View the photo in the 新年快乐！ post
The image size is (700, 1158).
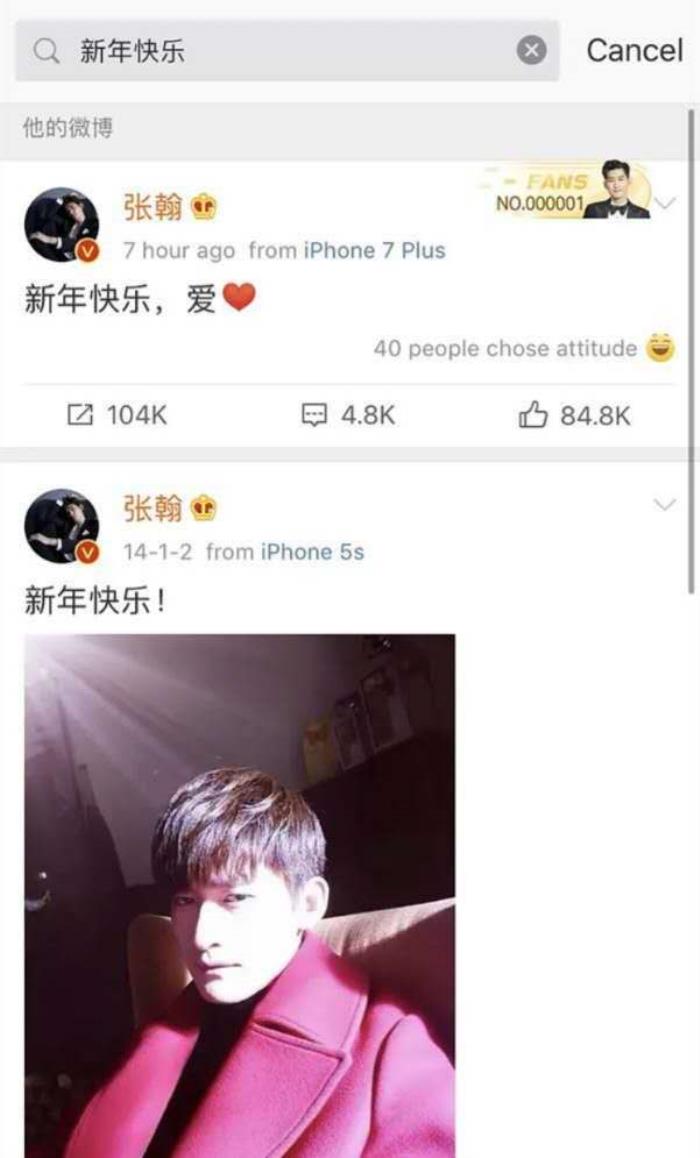tap(240, 895)
